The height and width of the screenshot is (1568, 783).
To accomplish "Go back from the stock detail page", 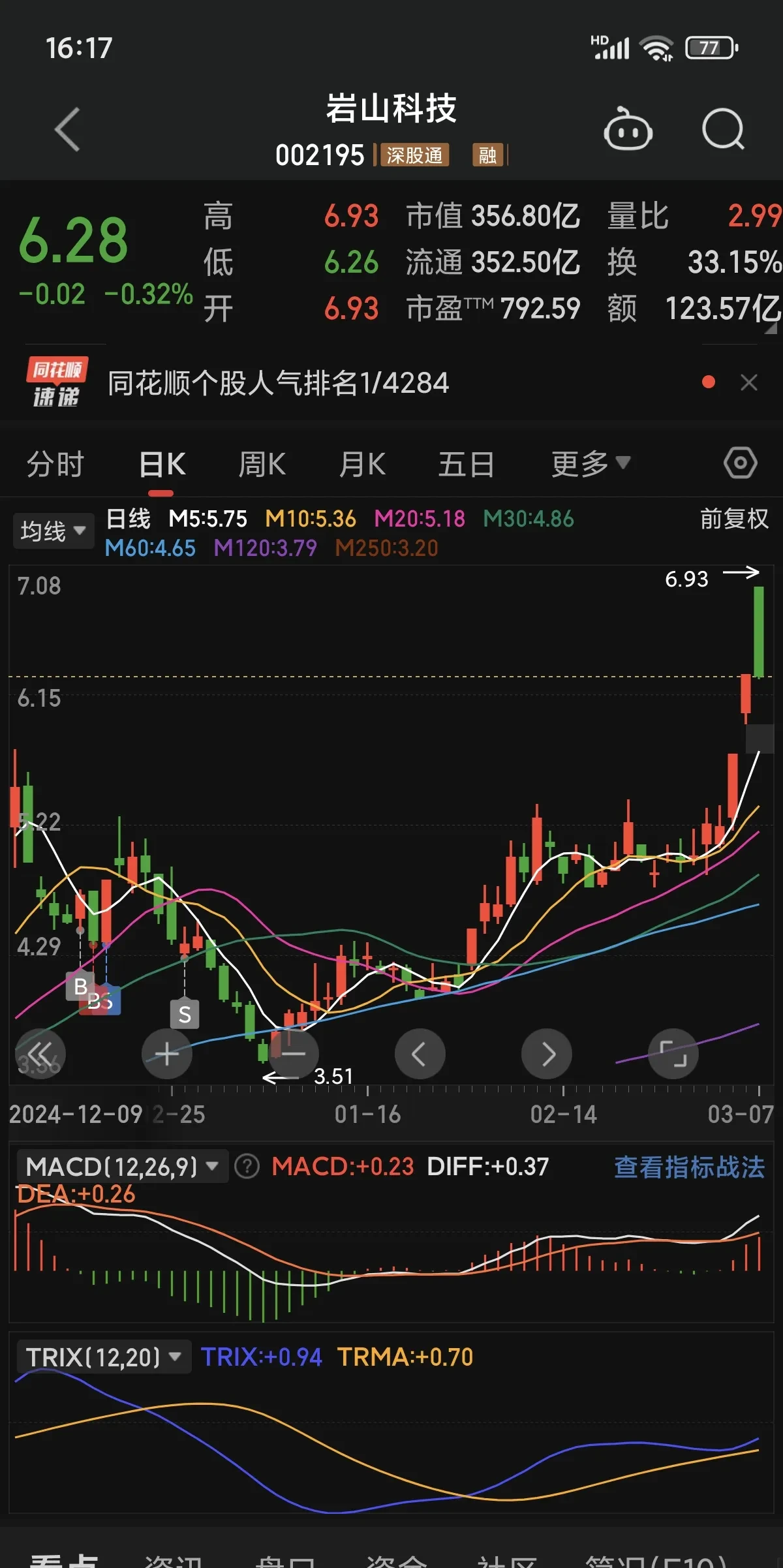I will tap(67, 129).
